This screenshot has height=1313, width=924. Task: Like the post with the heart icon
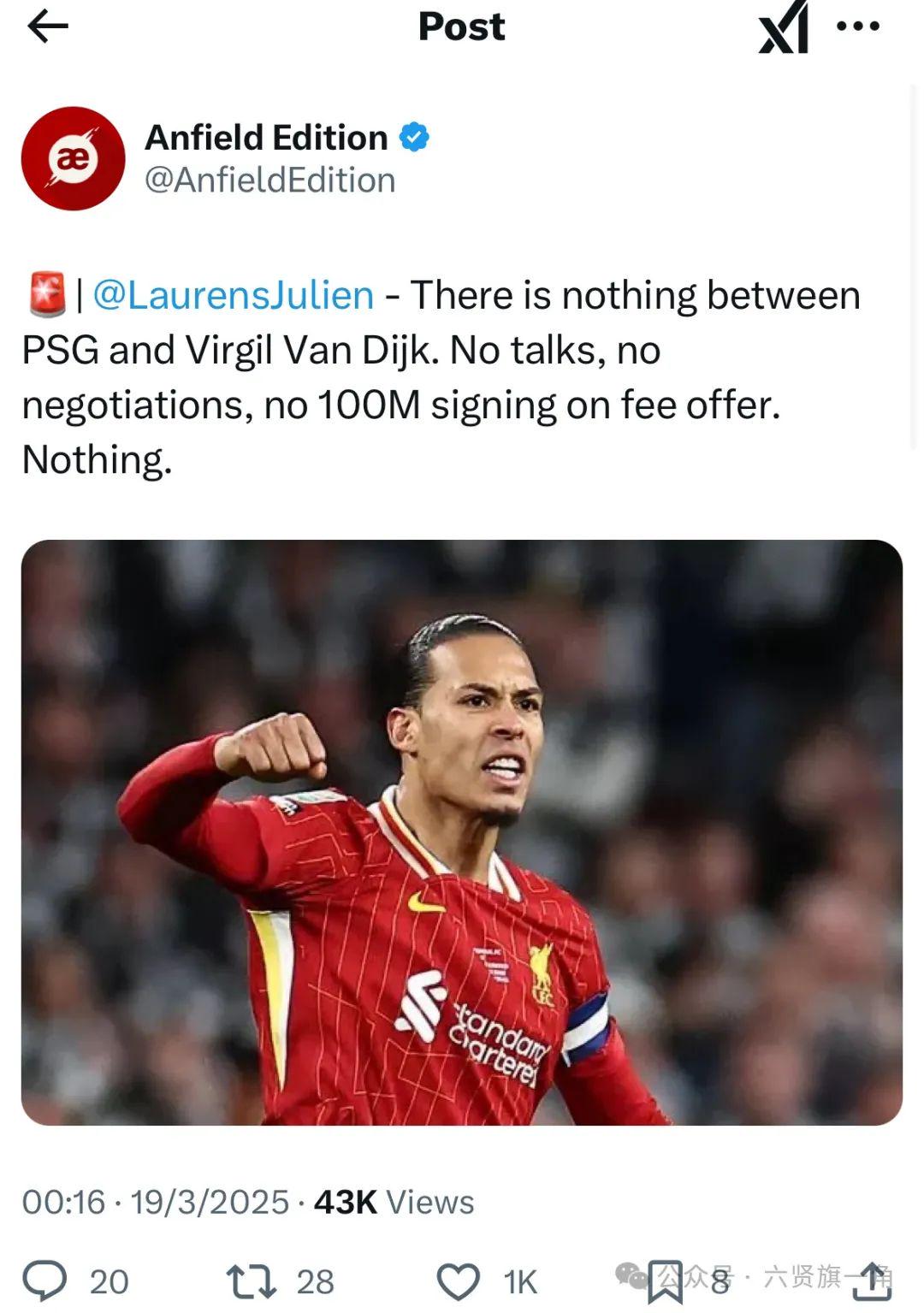pos(459,1281)
